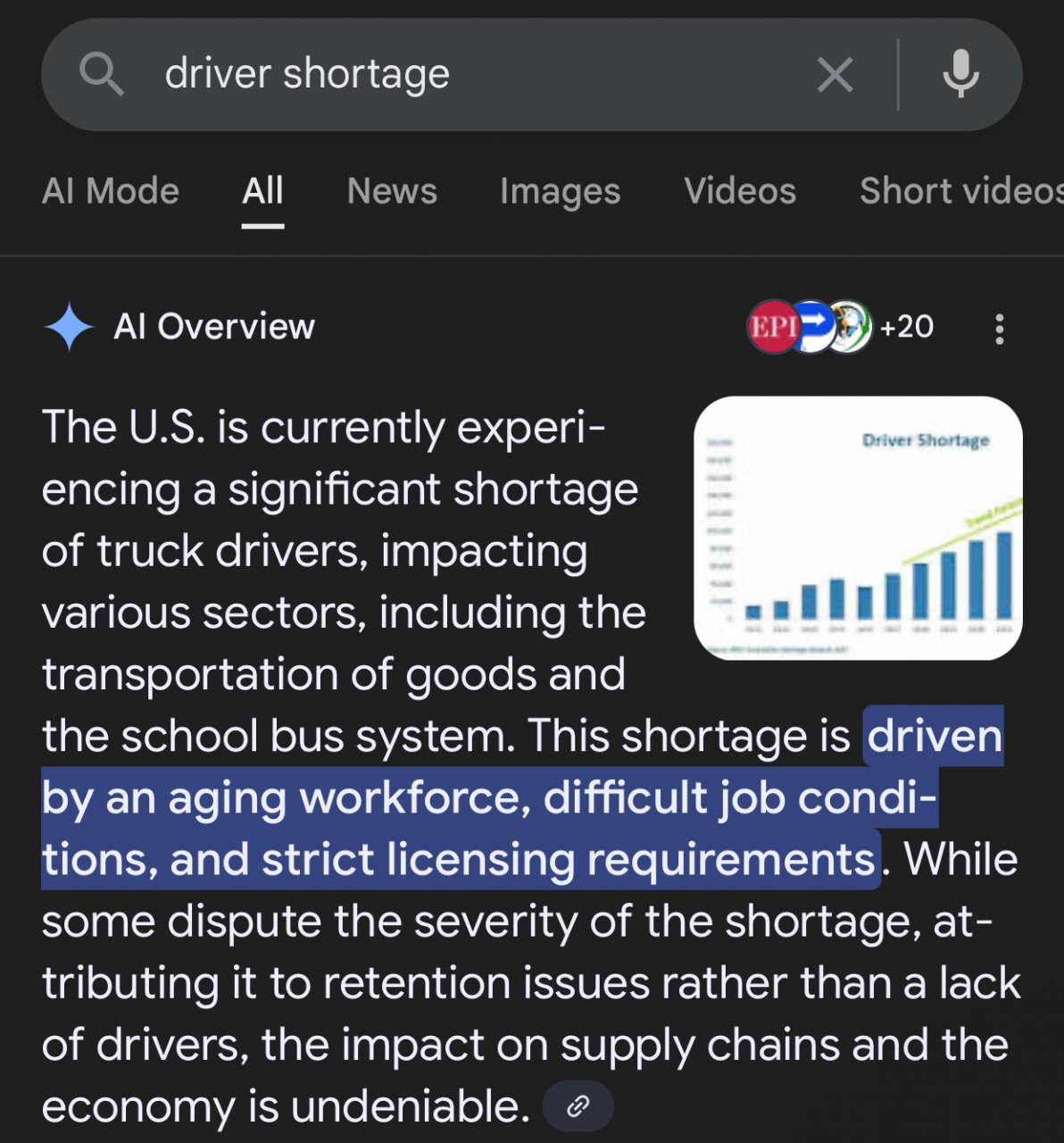Start a voice search with the microphone
Screen dimensions: 1064x1143
click(x=960, y=74)
